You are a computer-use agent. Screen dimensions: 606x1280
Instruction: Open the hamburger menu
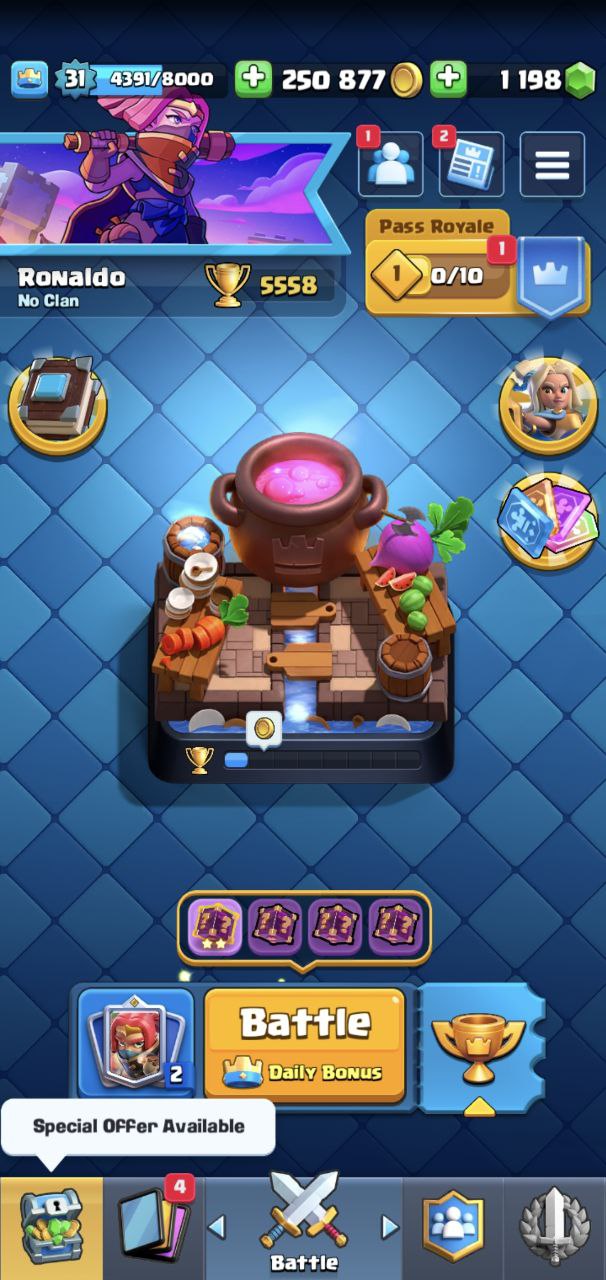click(x=552, y=164)
